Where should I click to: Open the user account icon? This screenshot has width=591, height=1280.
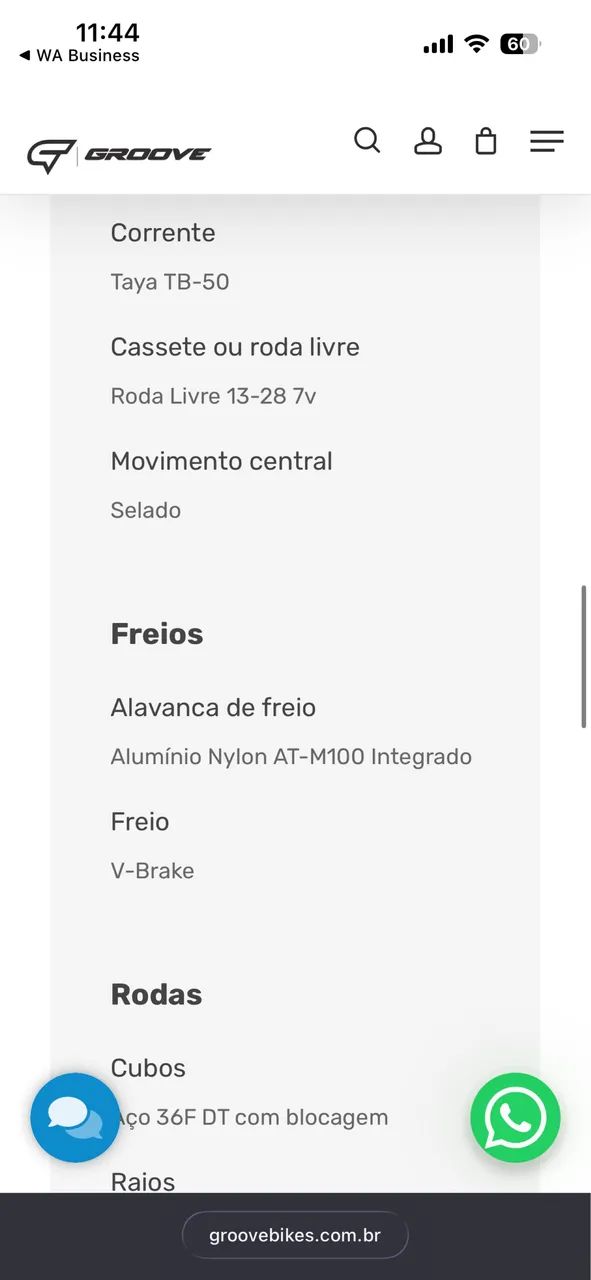428,141
